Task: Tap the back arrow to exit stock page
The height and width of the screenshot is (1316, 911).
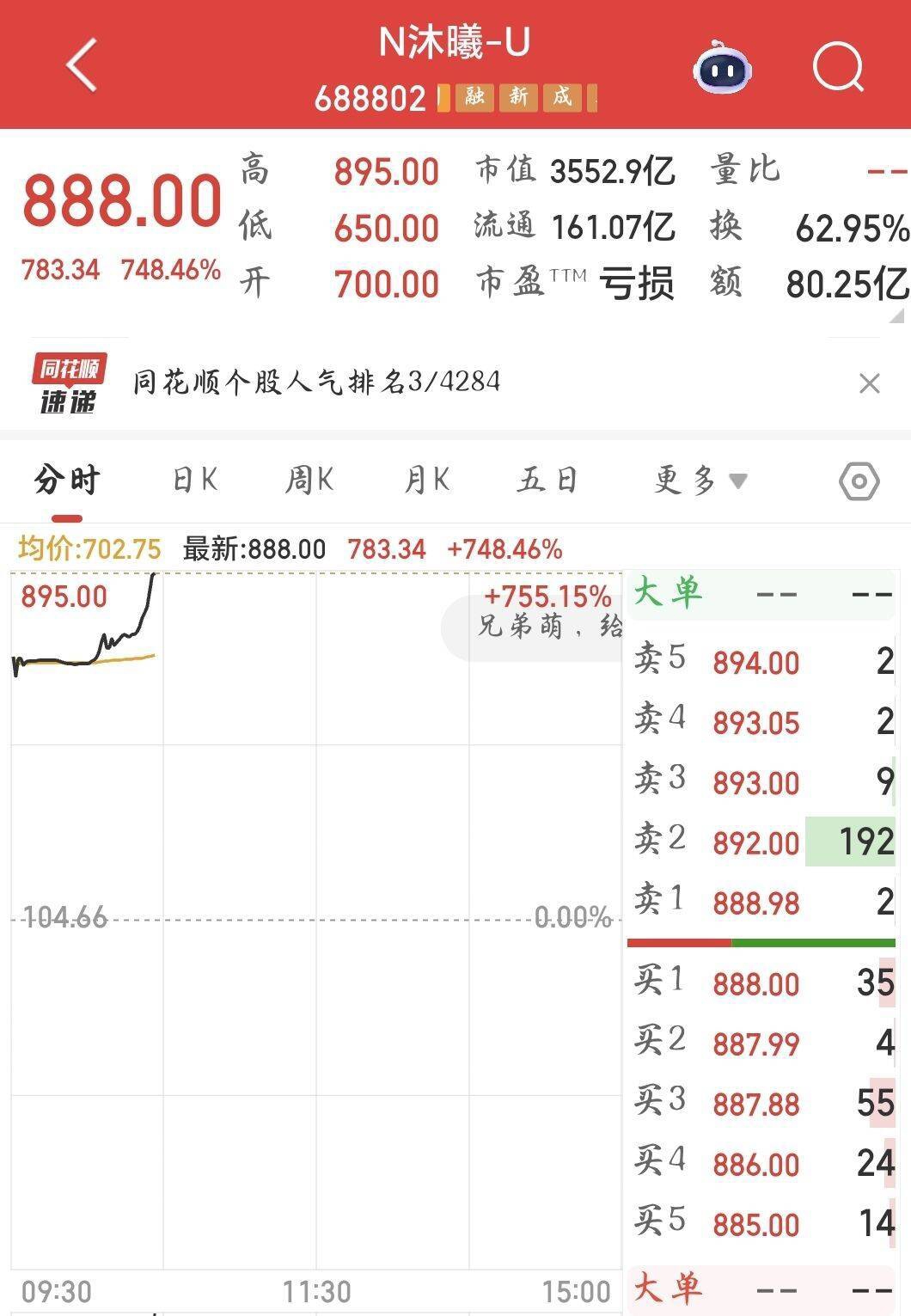Action: pos(82,66)
